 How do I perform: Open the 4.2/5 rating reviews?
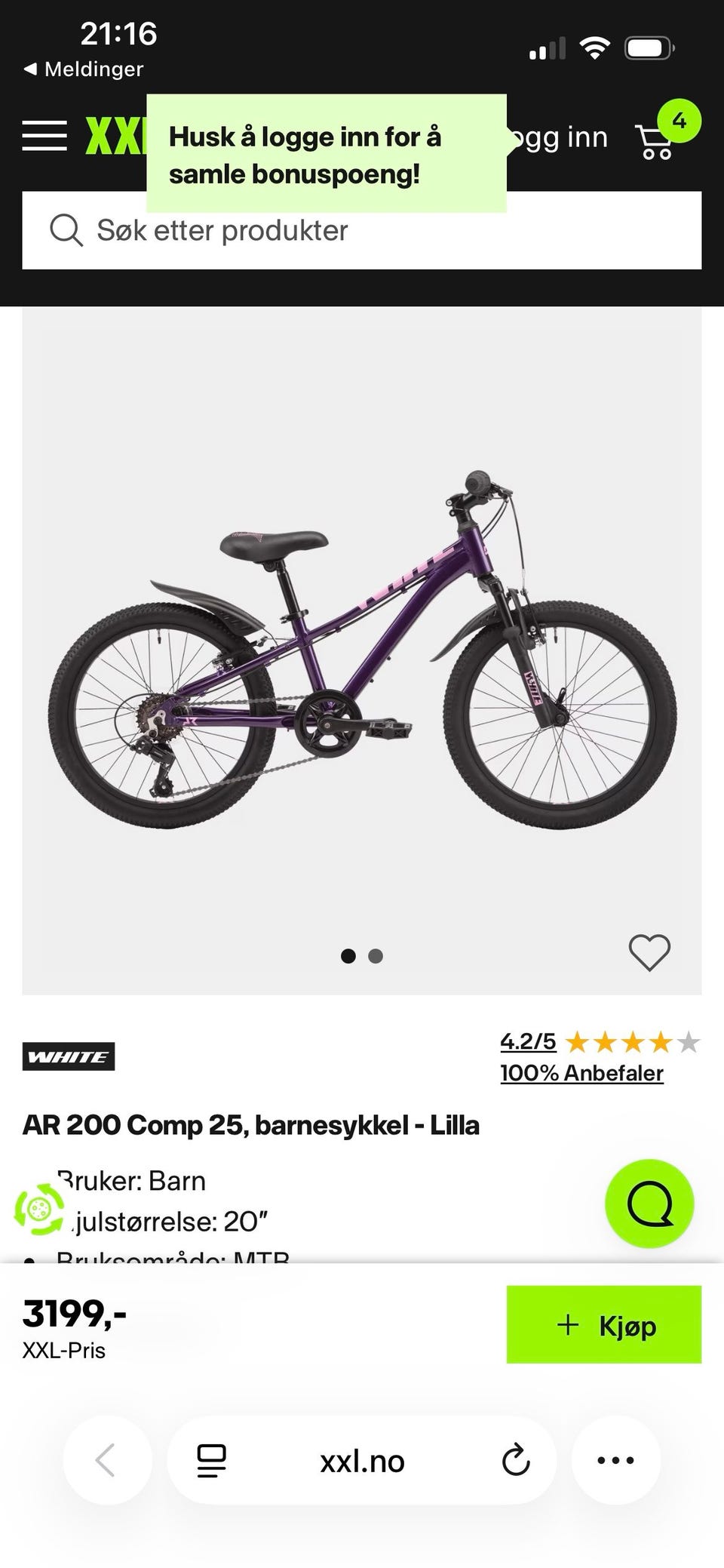coord(528,1041)
